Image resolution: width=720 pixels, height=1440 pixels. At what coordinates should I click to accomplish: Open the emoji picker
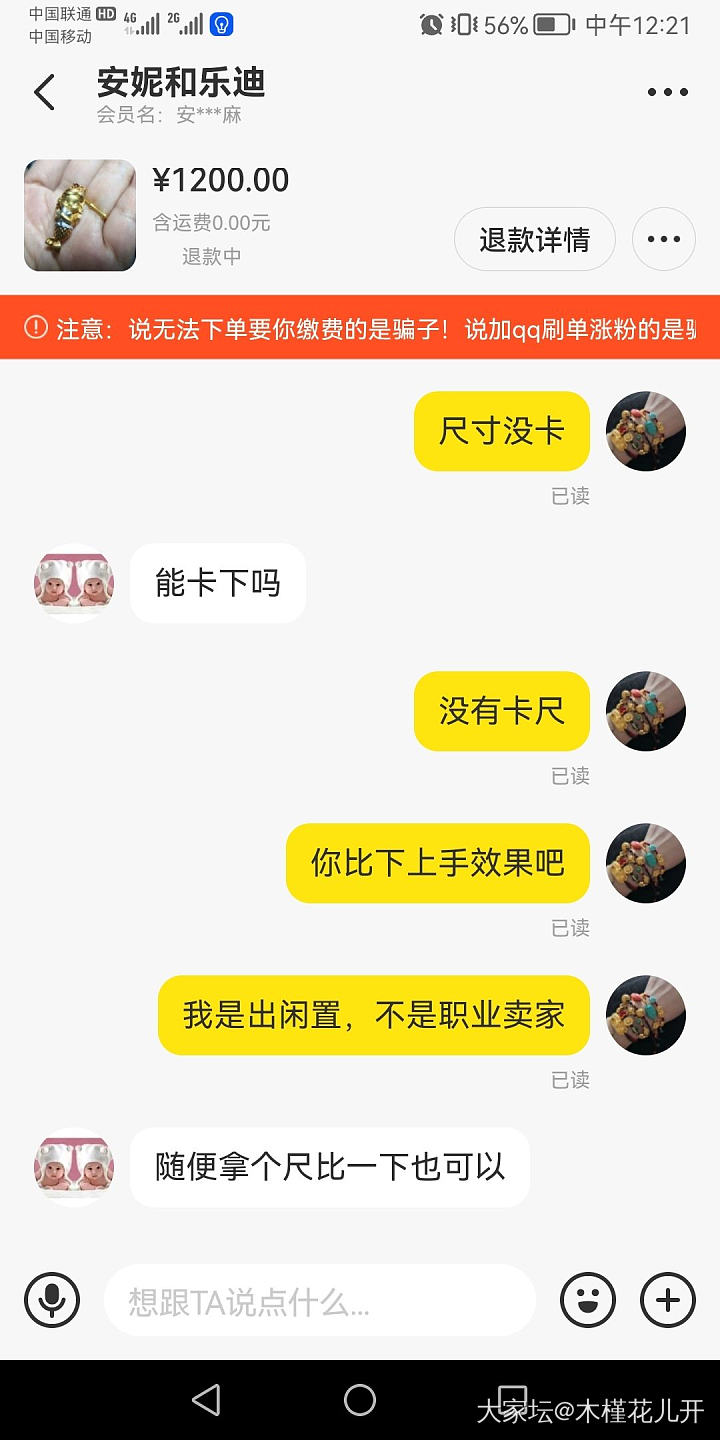[x=588, y=1300]
